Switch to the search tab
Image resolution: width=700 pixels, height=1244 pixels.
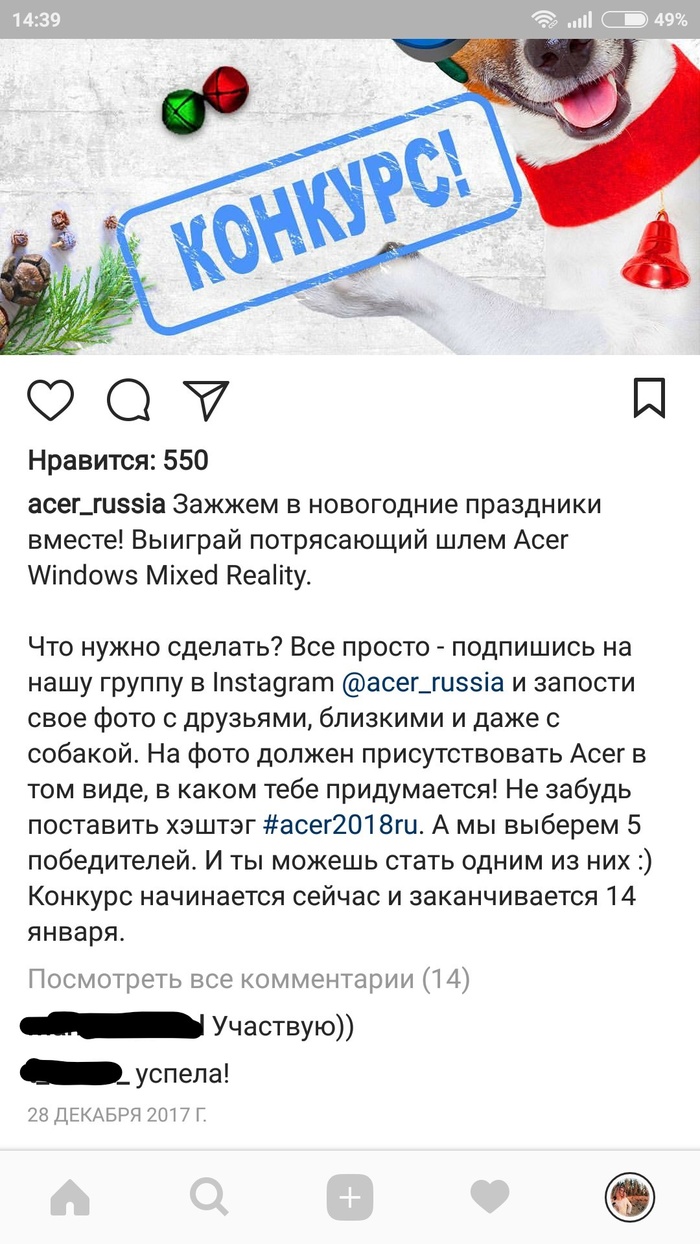click(x=210, y=1197)
